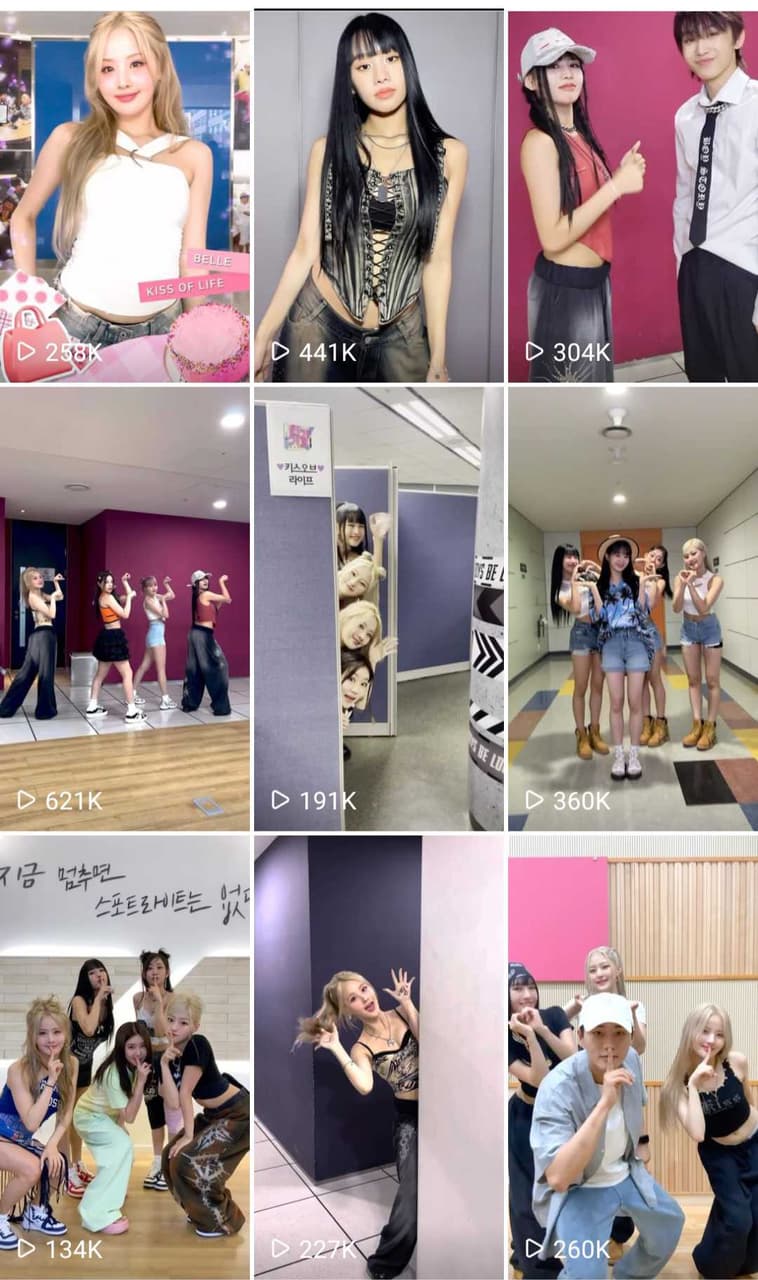Open the video with 258K views
This screenshot has height=1280, width=758.
[x=125, y=196]
